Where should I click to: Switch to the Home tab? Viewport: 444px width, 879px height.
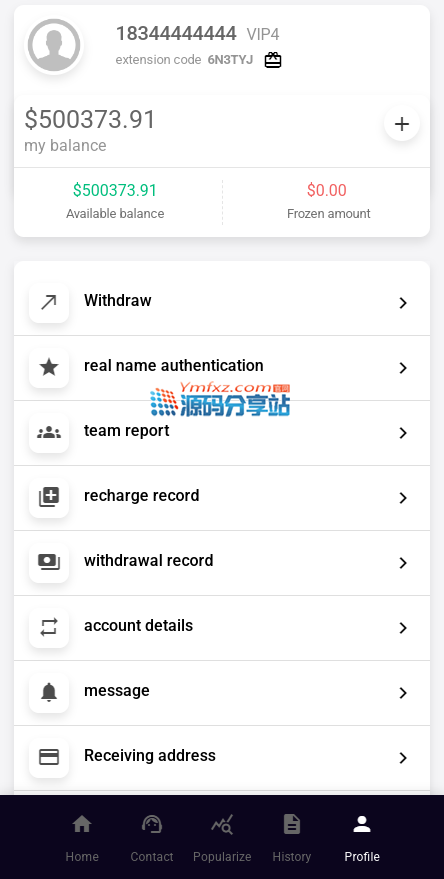click(82, 838)
